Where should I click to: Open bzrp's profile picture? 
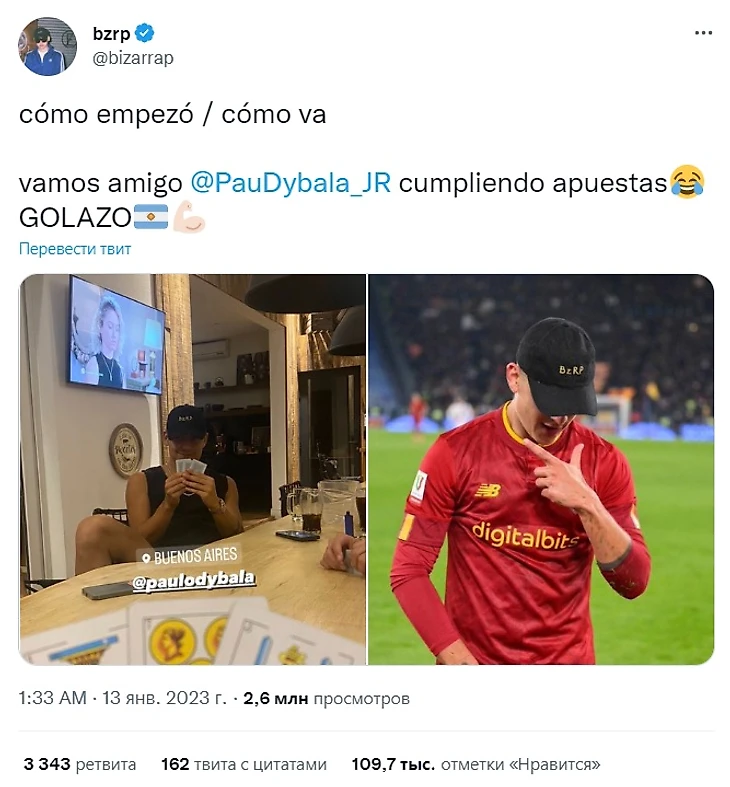click(x=47, y=46)
